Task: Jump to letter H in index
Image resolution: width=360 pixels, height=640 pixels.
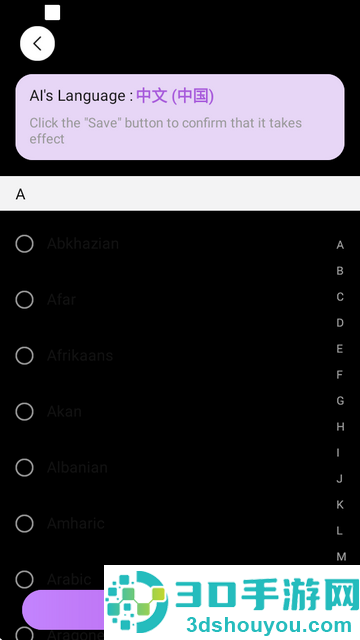Action: 340,427
